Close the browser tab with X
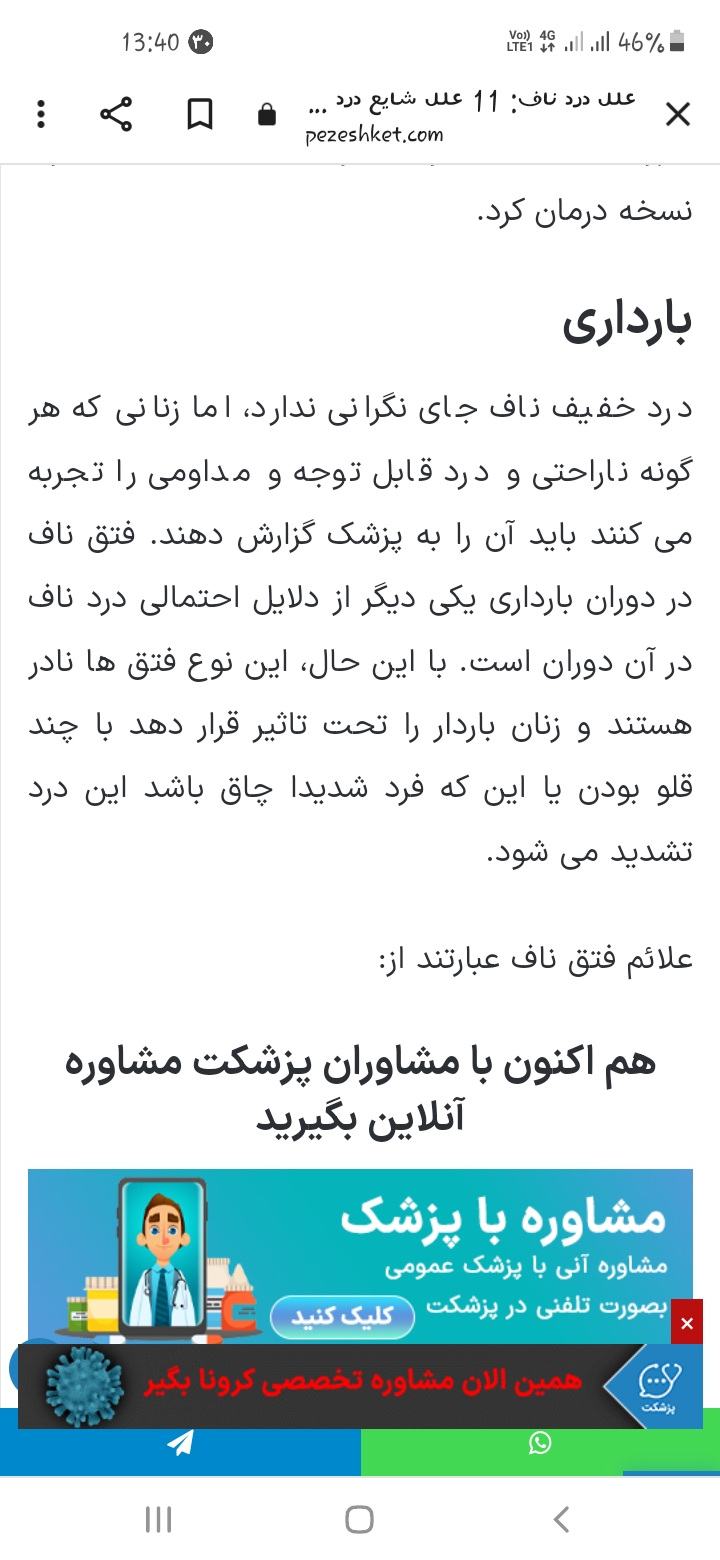The width and height of the screenshot is (720, 1560). tap(678, 115)
